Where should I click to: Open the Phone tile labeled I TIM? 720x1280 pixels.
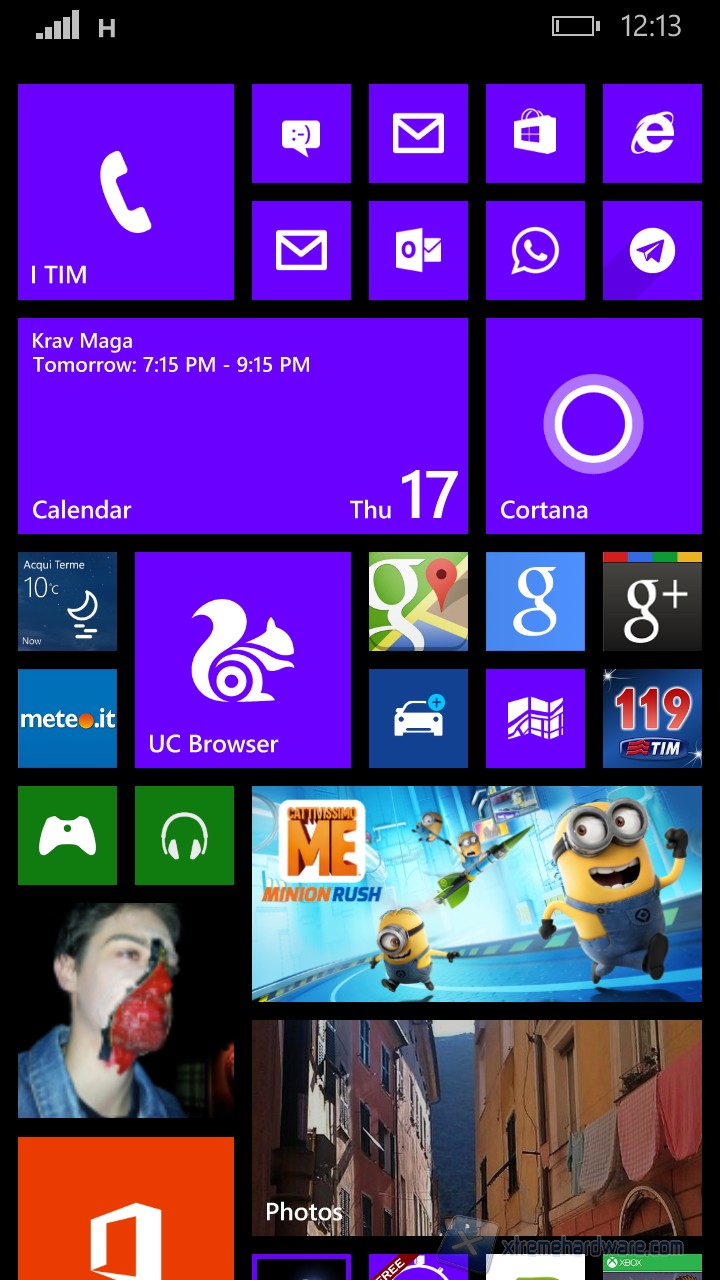point(126,192)
